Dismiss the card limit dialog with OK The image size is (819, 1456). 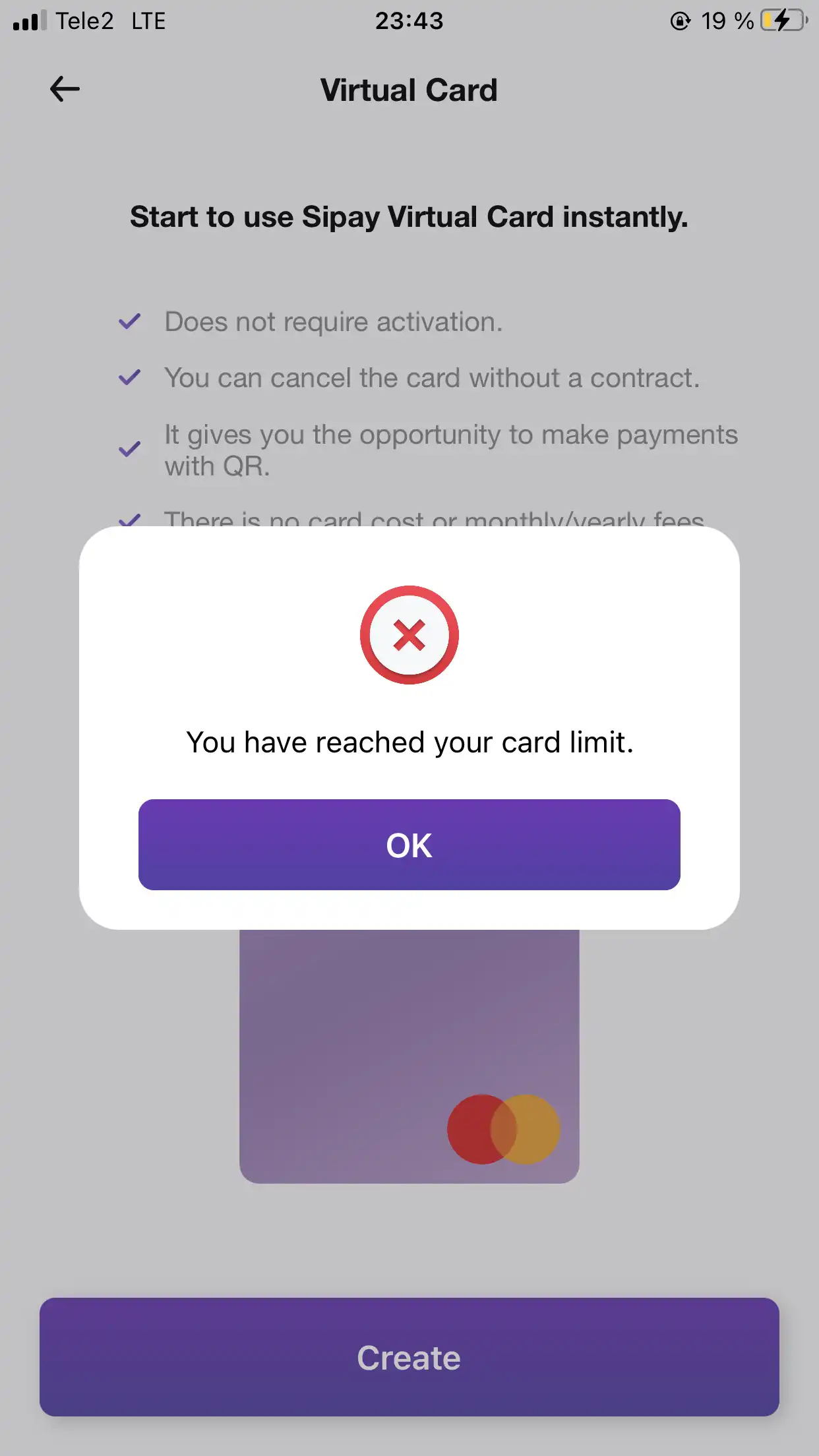[409, 845]
